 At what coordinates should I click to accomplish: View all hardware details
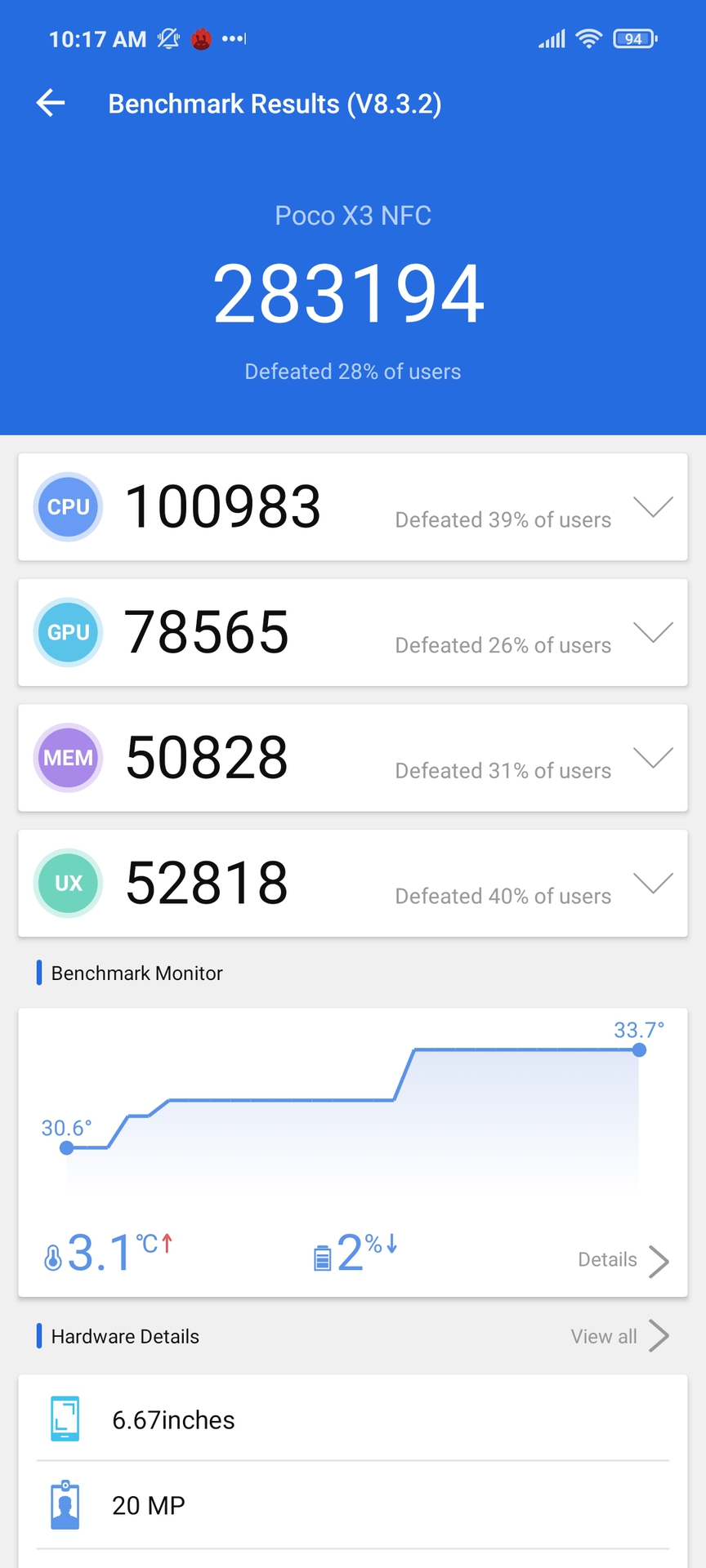[x=619, y=1336]
